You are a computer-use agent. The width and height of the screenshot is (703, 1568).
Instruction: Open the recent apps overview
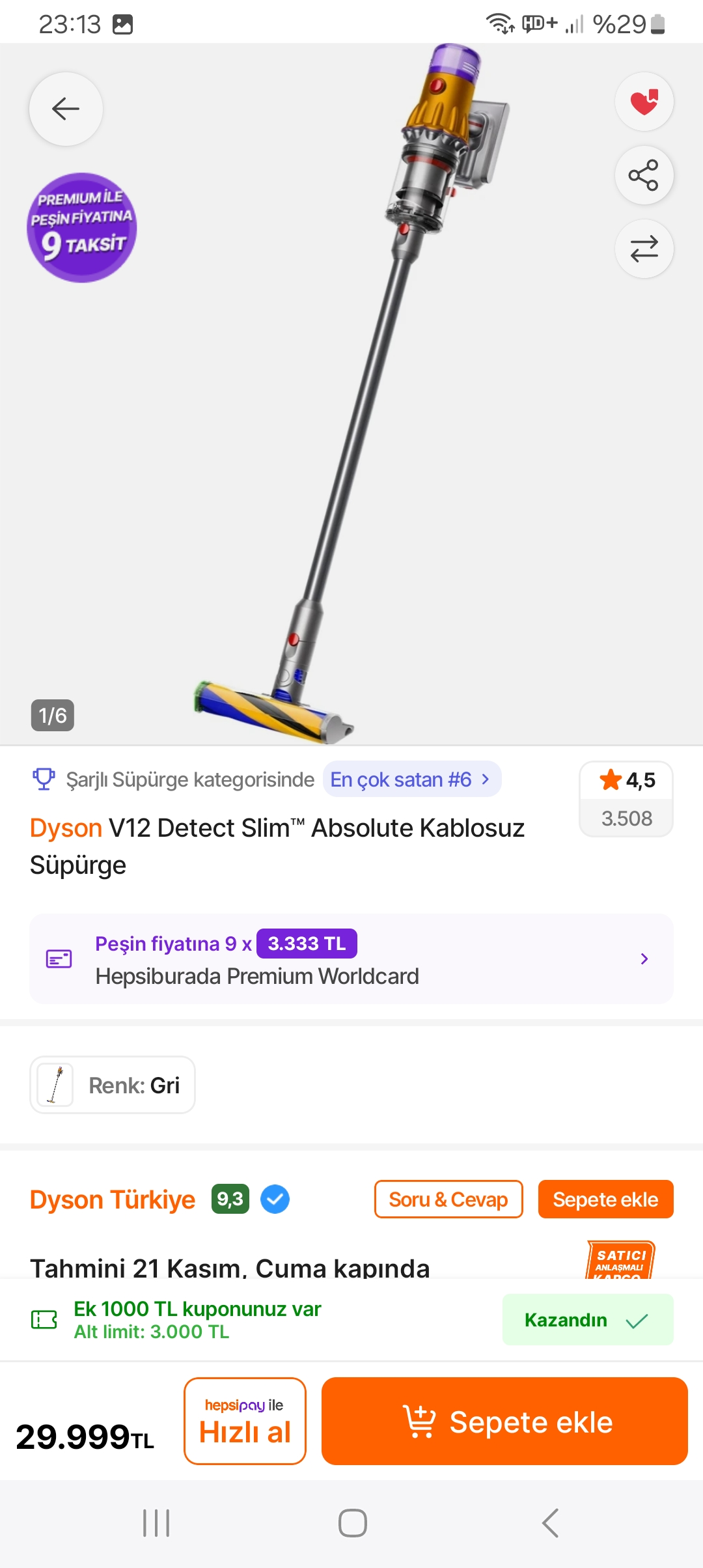pos(156,1523)
